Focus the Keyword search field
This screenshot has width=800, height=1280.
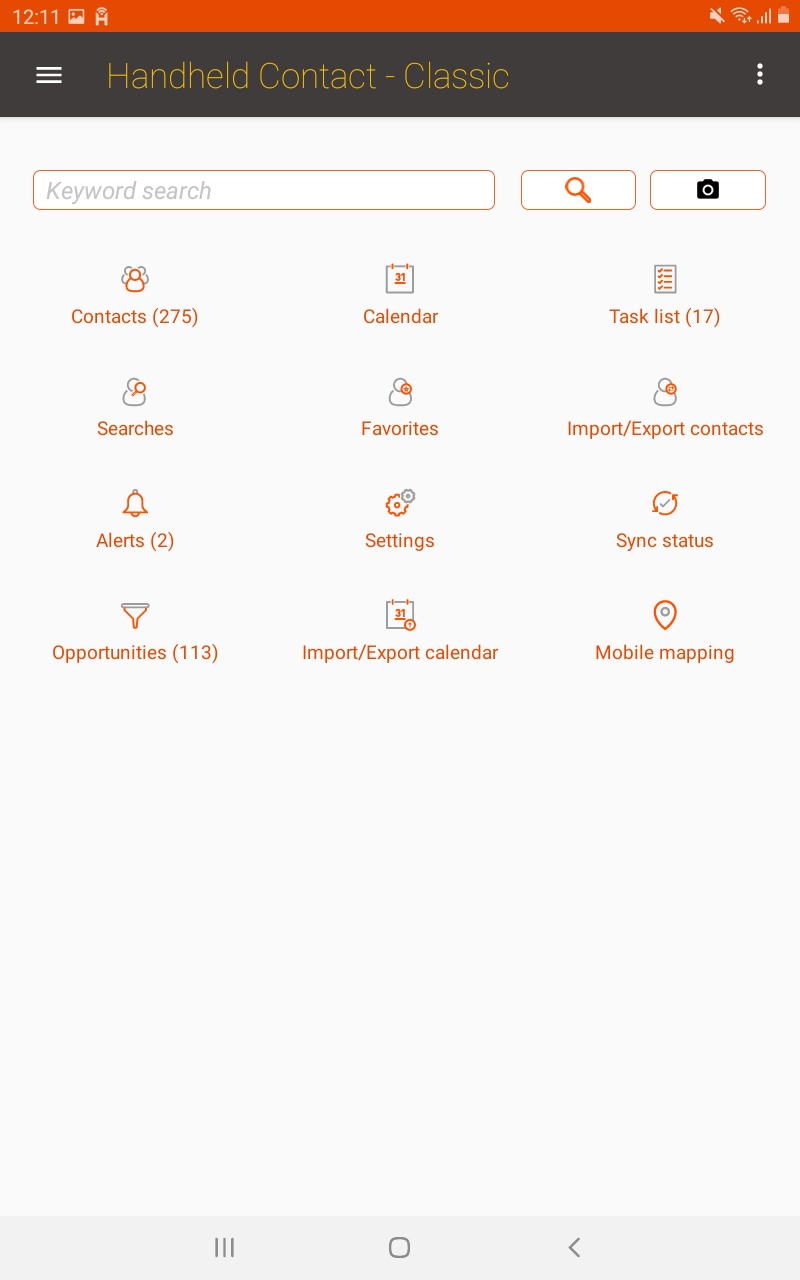(264, 190)
